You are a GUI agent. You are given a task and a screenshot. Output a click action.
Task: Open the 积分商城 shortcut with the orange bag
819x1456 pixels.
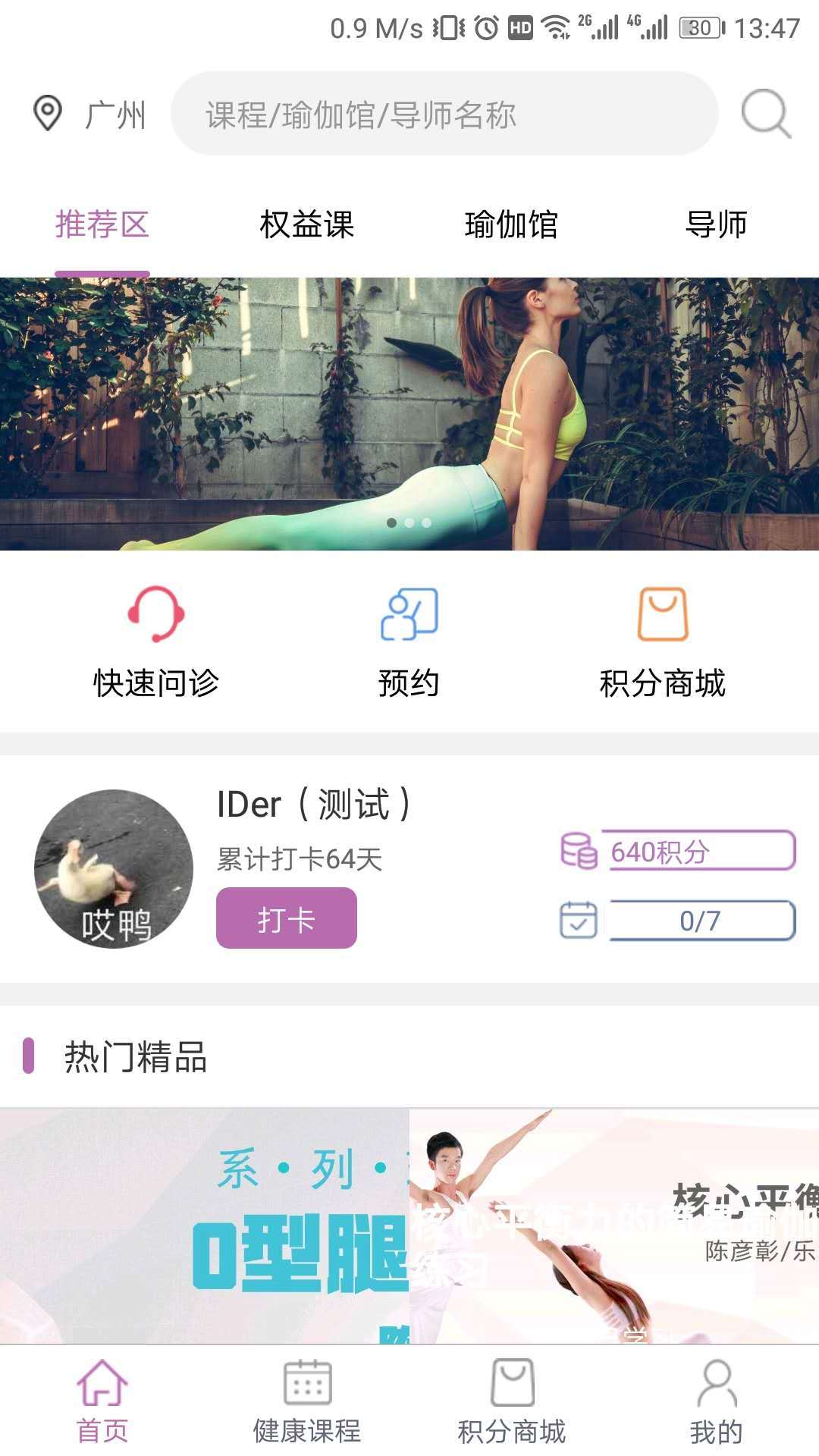(663, 642)
